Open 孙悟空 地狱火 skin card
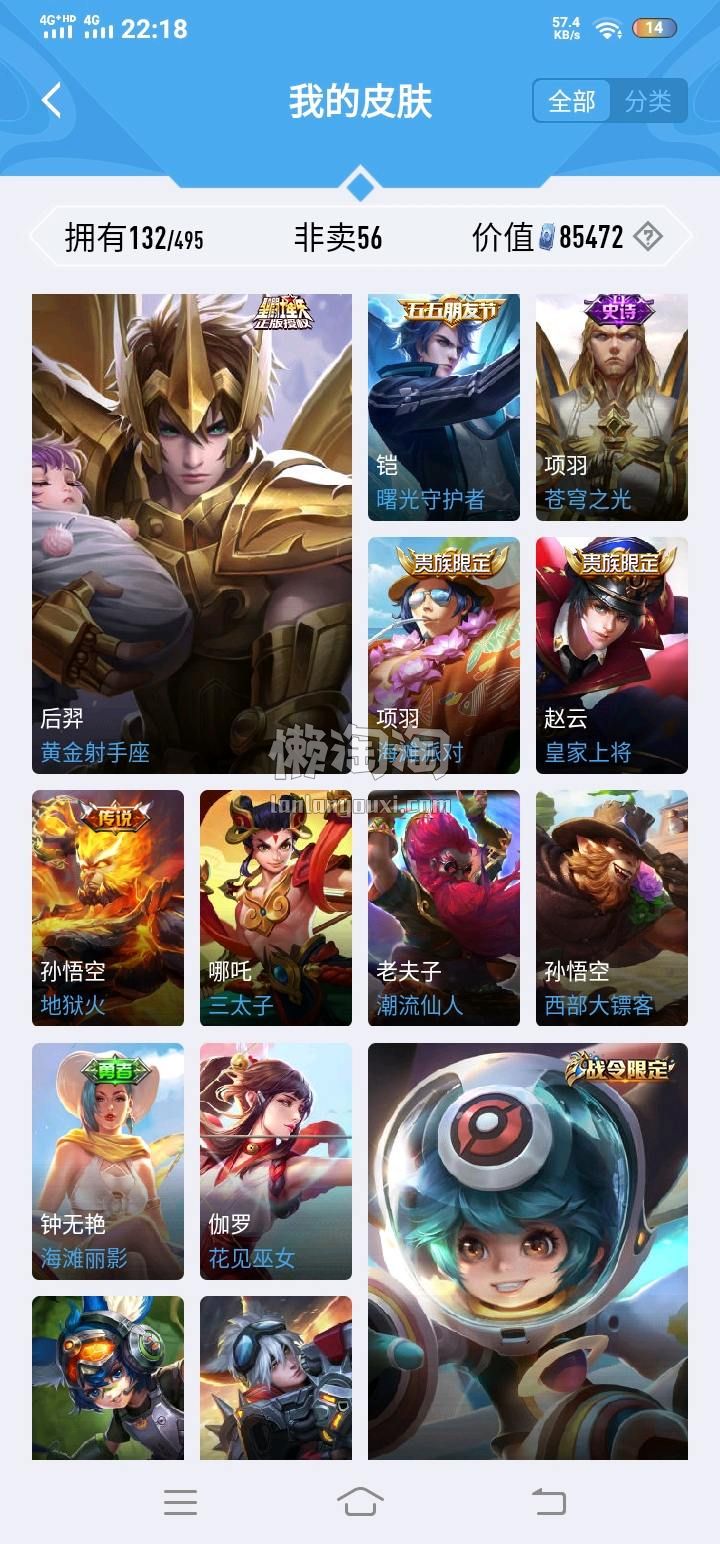Viewport: 720px width, 1544px height. click(108, 908)
